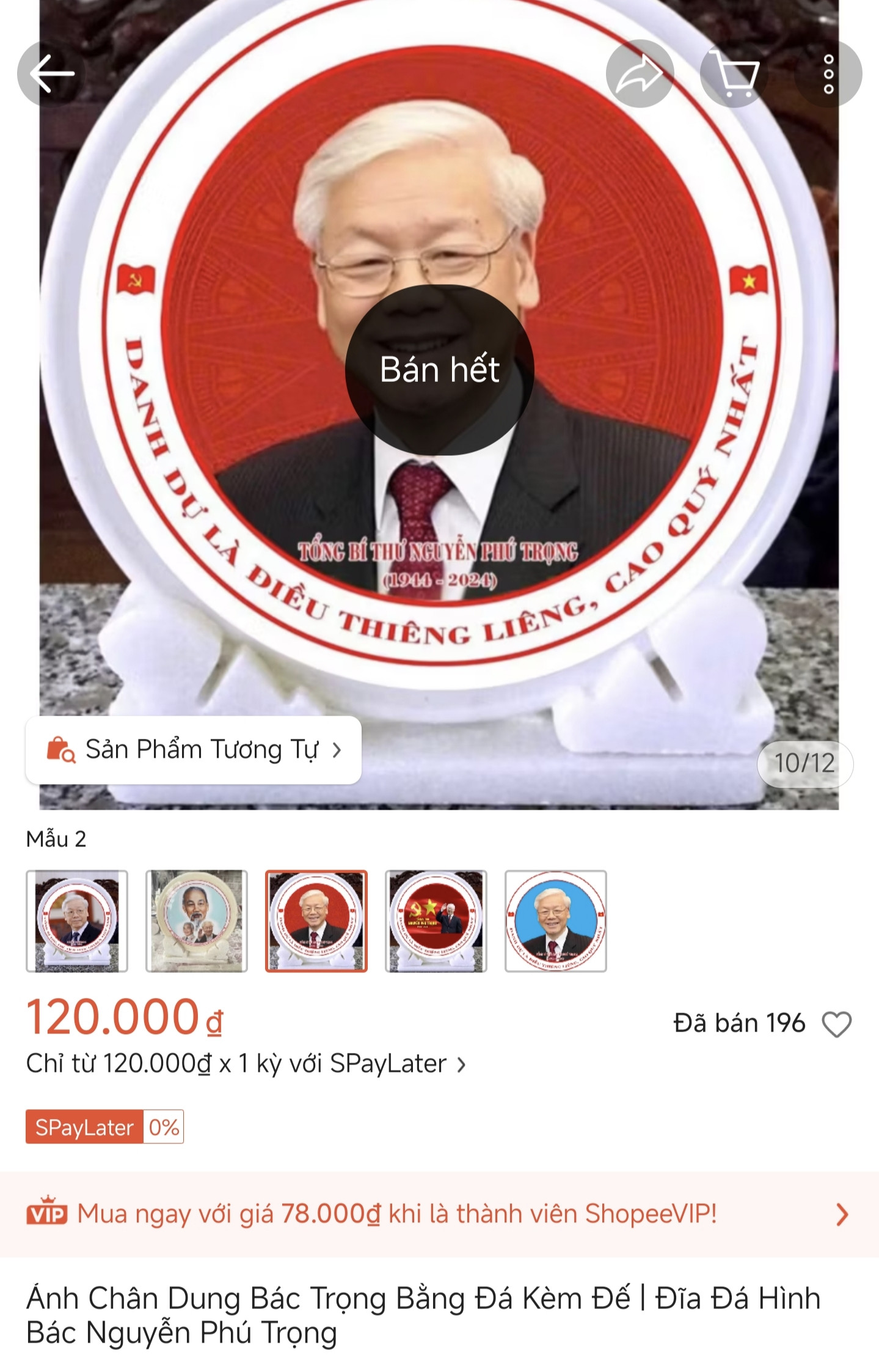
Task: Open the shopping cart
Action: 734,74
